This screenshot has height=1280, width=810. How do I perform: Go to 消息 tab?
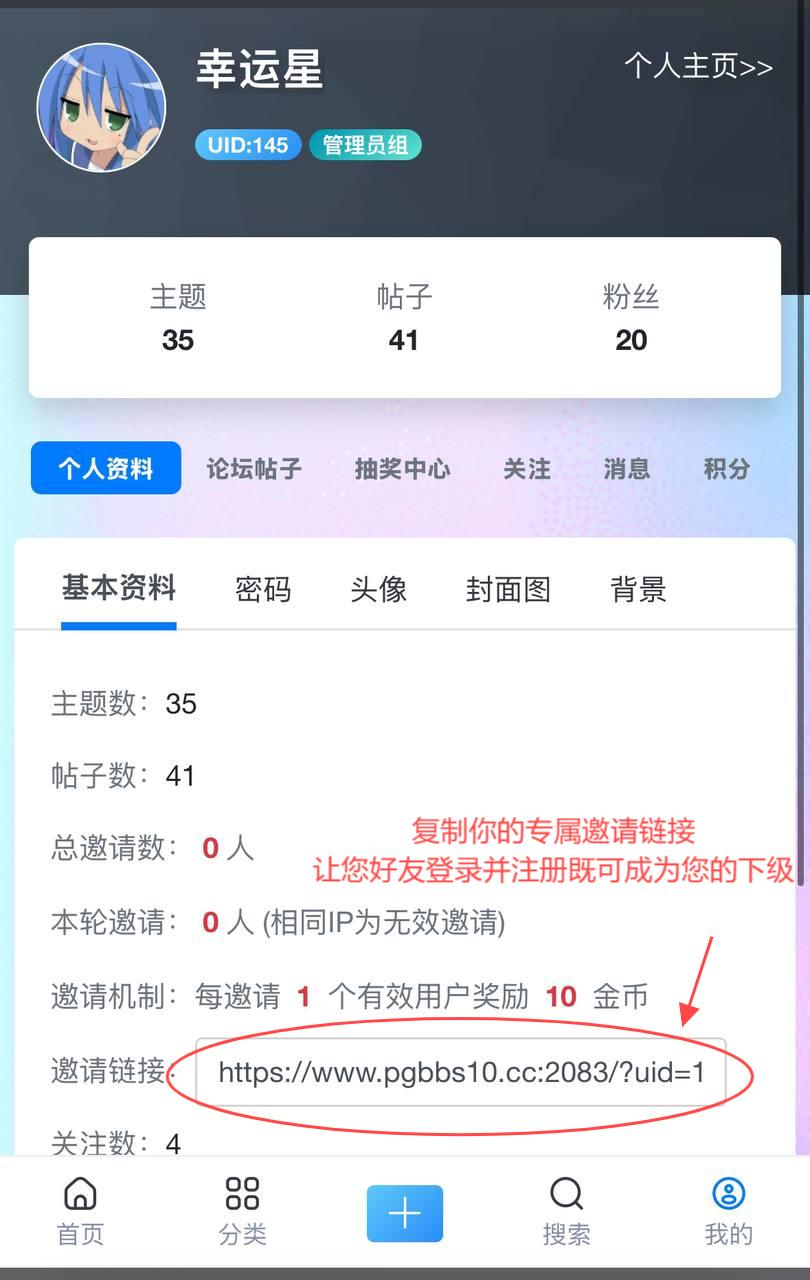point(627,468)
